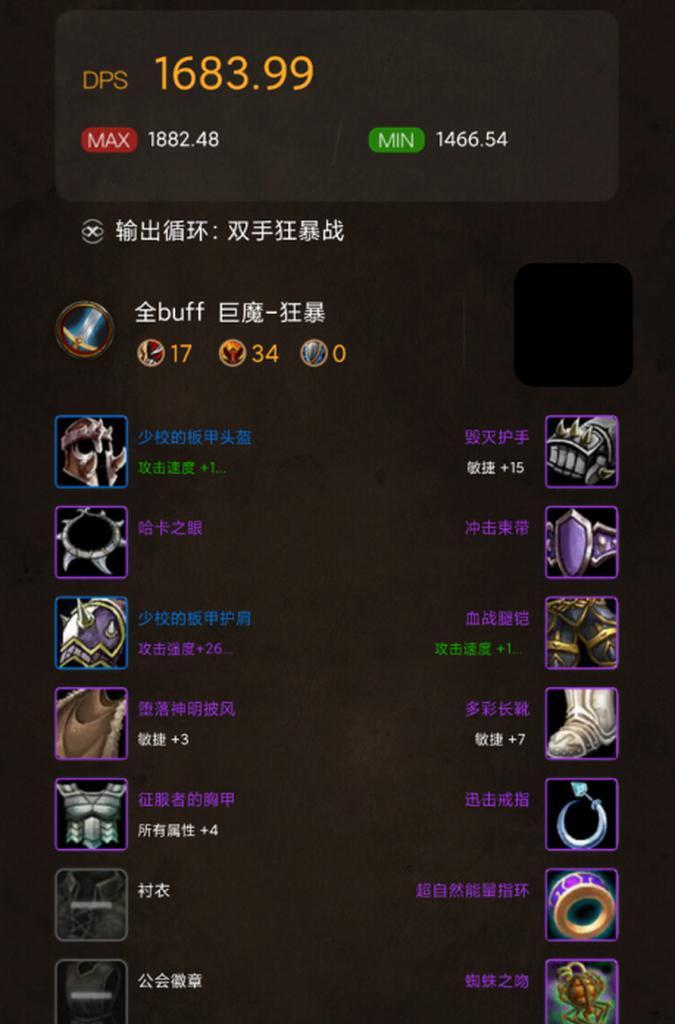Open the 血战腿铠 leg armor slot

click(581, 633)
